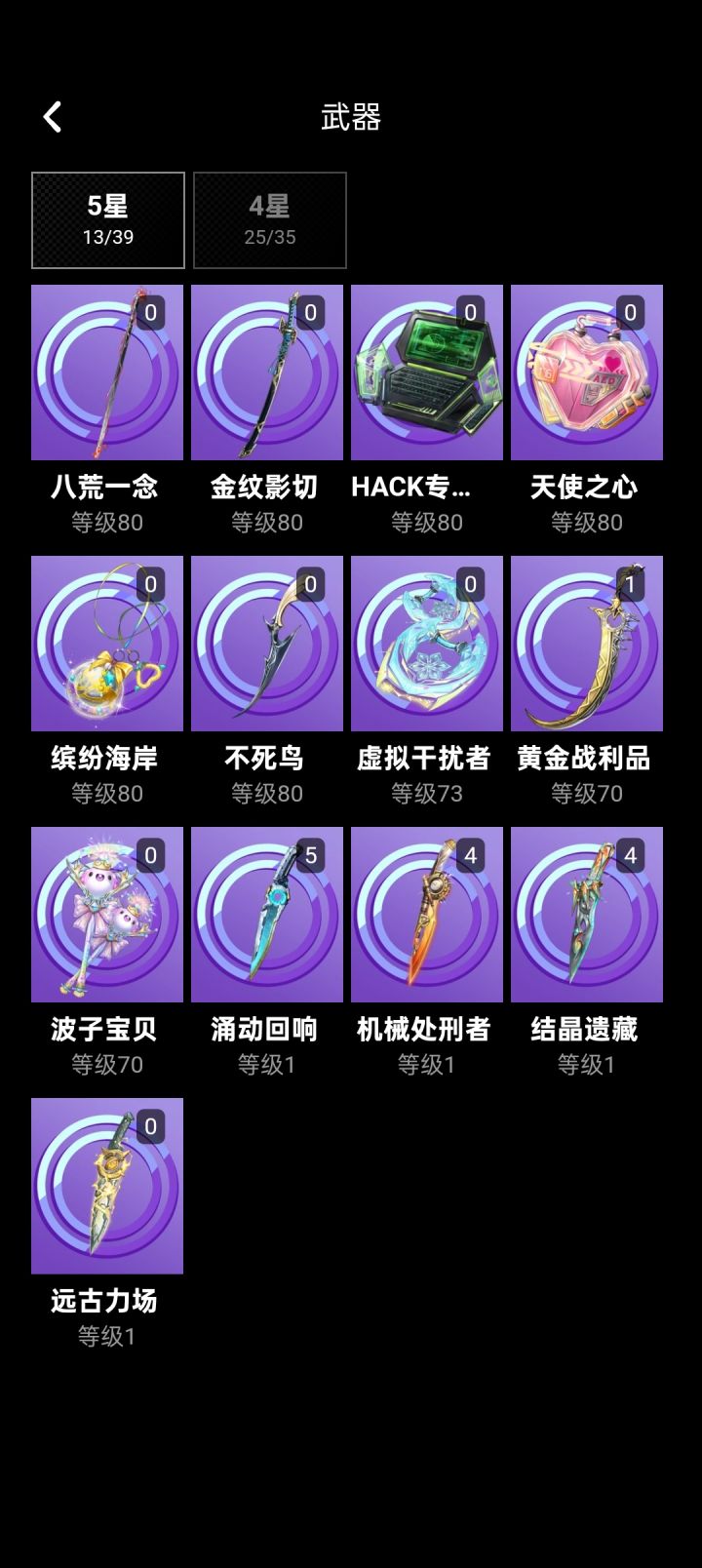Open the 不死鸟 dagger weapon

(267, 644)
